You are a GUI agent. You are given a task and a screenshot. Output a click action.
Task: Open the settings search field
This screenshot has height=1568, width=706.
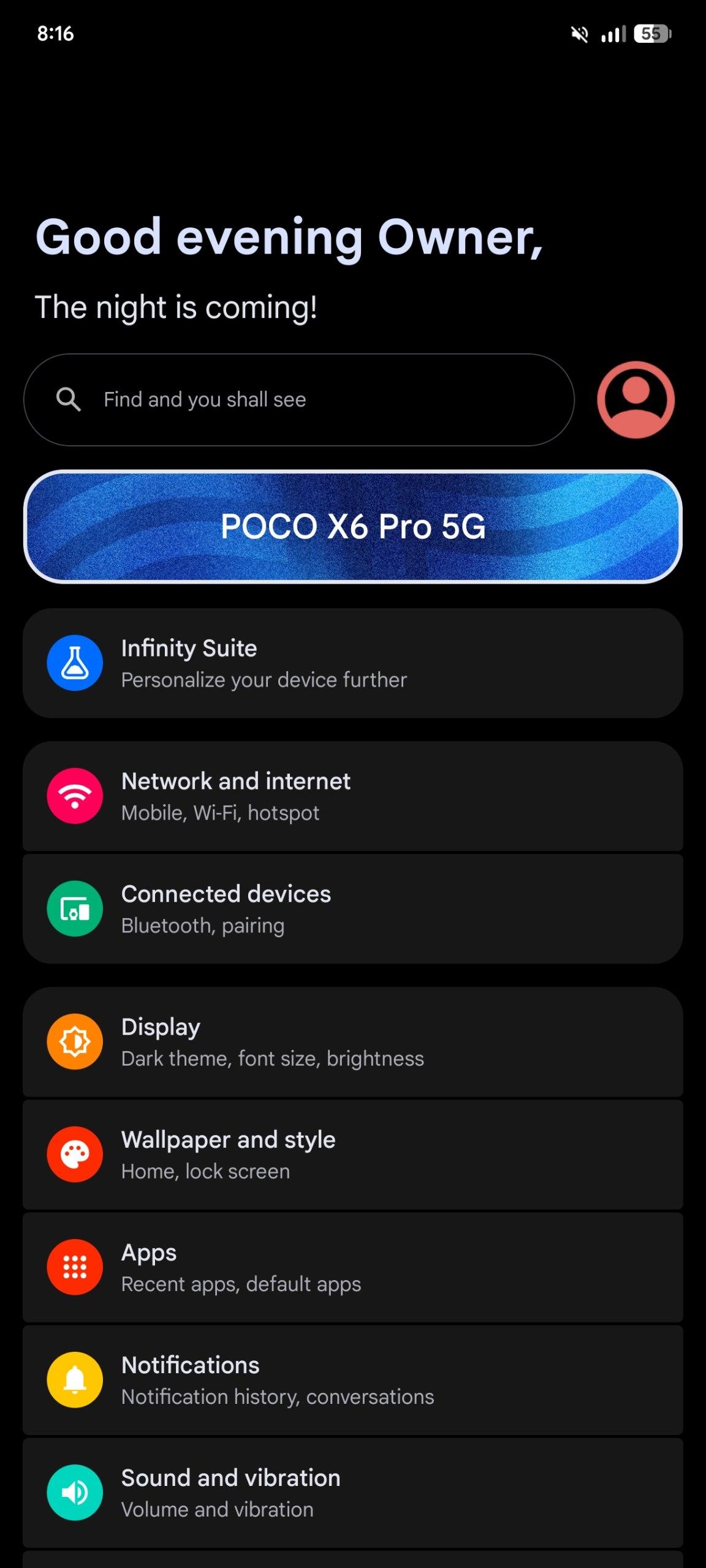(299, 399)
